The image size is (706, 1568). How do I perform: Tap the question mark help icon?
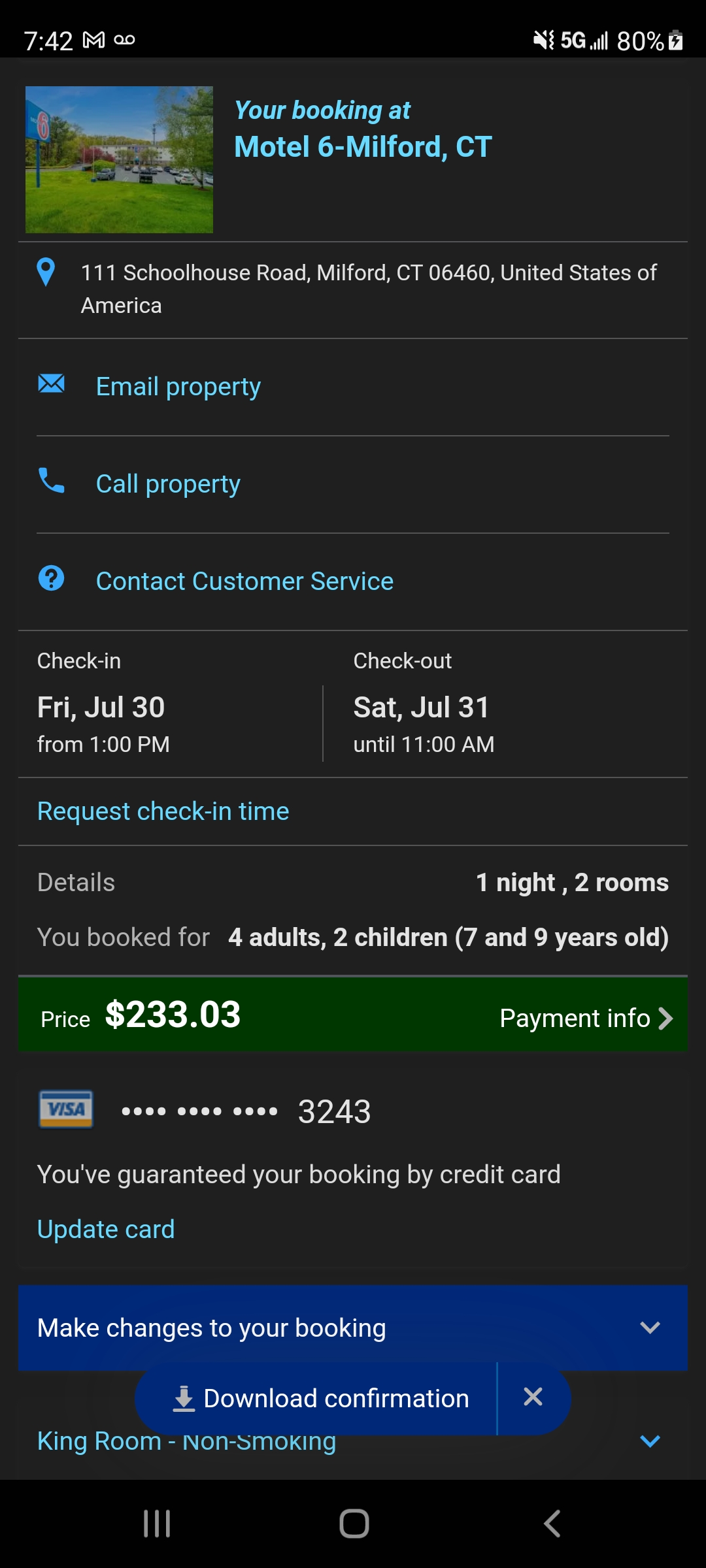[x=52, y=580]
